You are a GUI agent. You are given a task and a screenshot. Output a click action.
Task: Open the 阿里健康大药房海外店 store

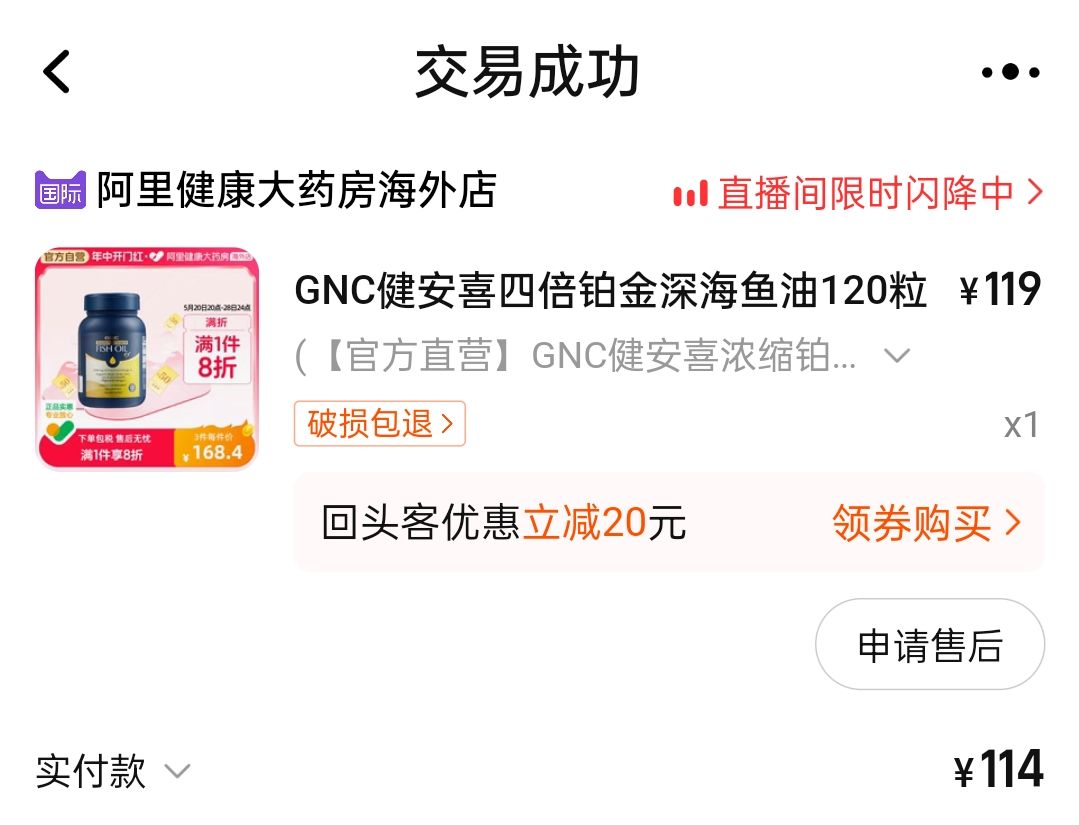296,191
